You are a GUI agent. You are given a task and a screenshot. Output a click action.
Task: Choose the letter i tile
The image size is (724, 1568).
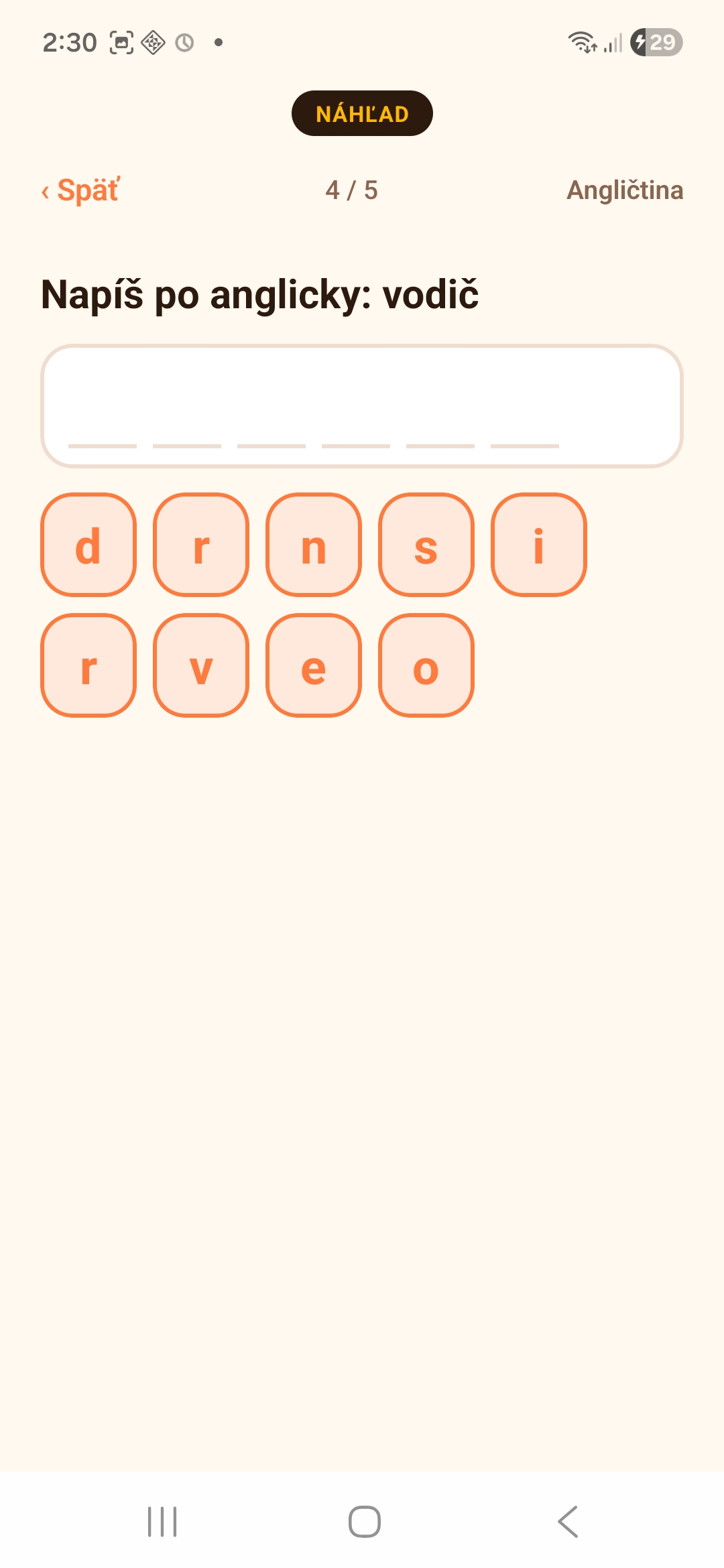[539, 545]
